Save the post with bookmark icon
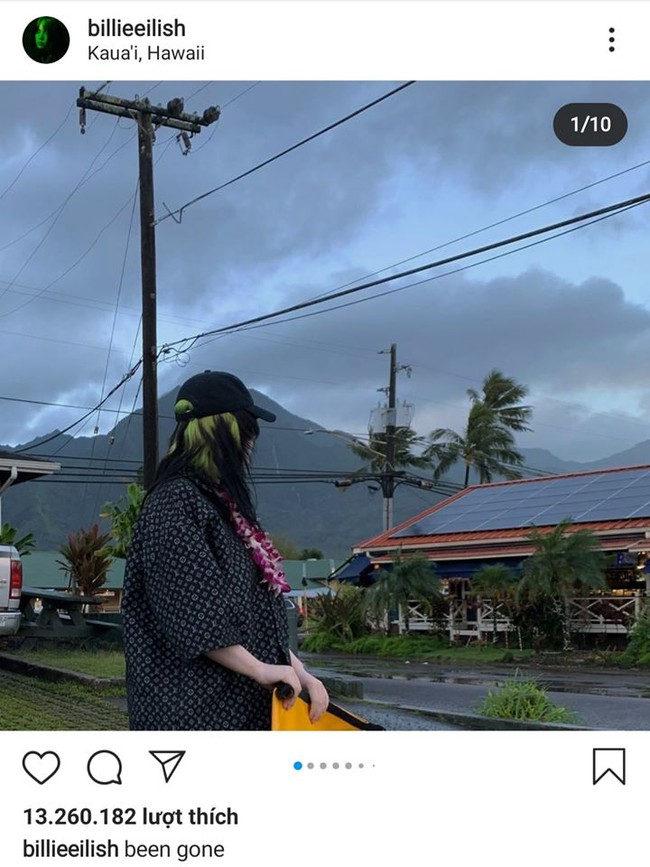 [608, 766]
